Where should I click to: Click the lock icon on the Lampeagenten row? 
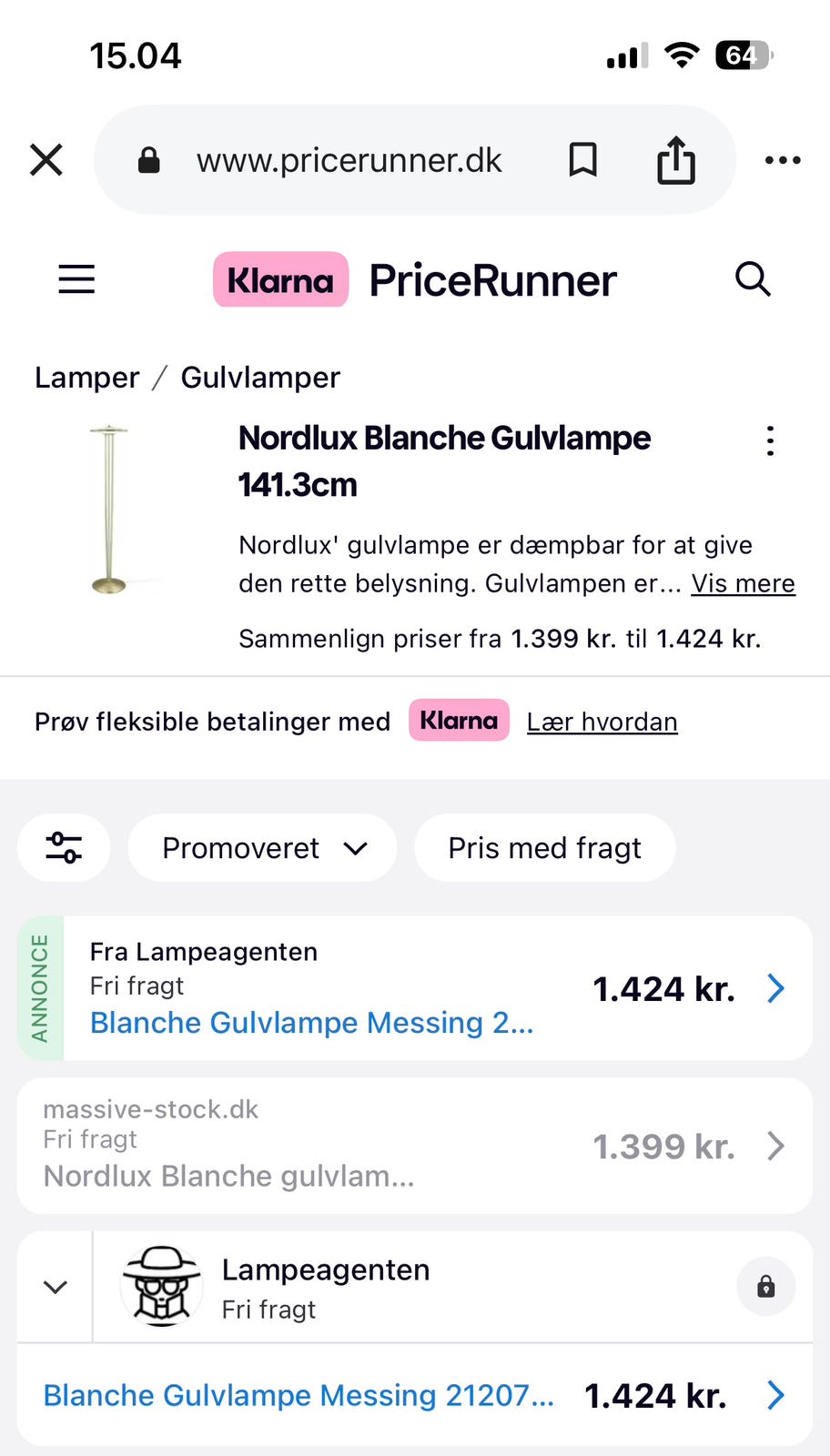click(x=765, y=1287)
